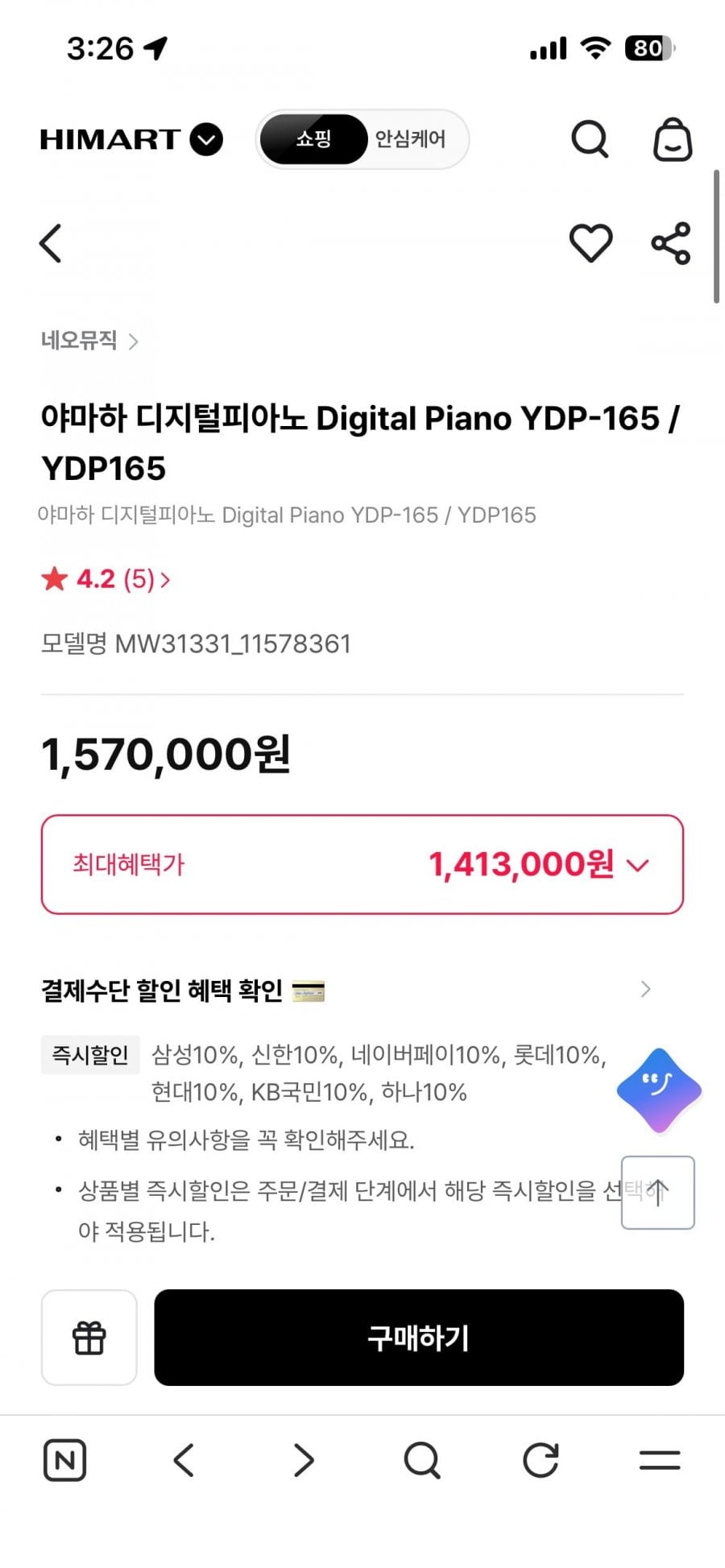Reload the page in browser toolbar
This screenshot has height=1568, width=725.
pyautogui.click(x=541, y=1460)
